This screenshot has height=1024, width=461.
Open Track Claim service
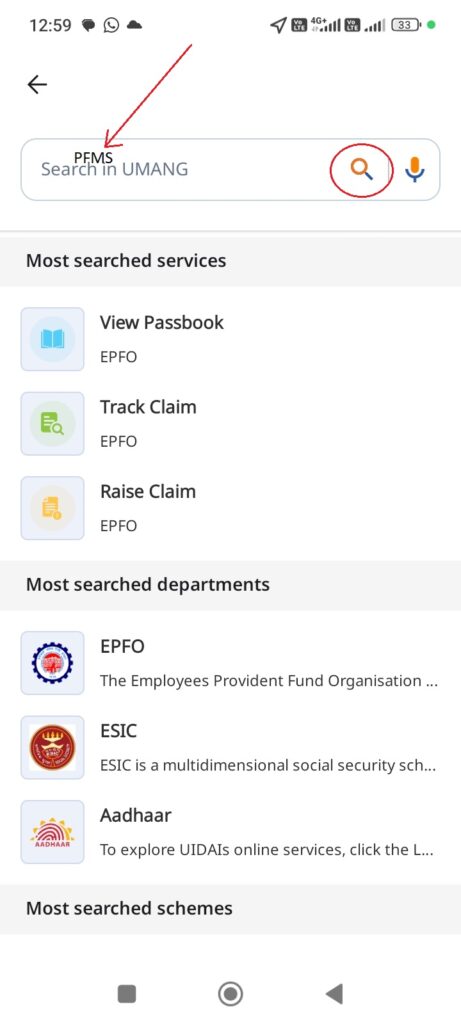(230, 423)
